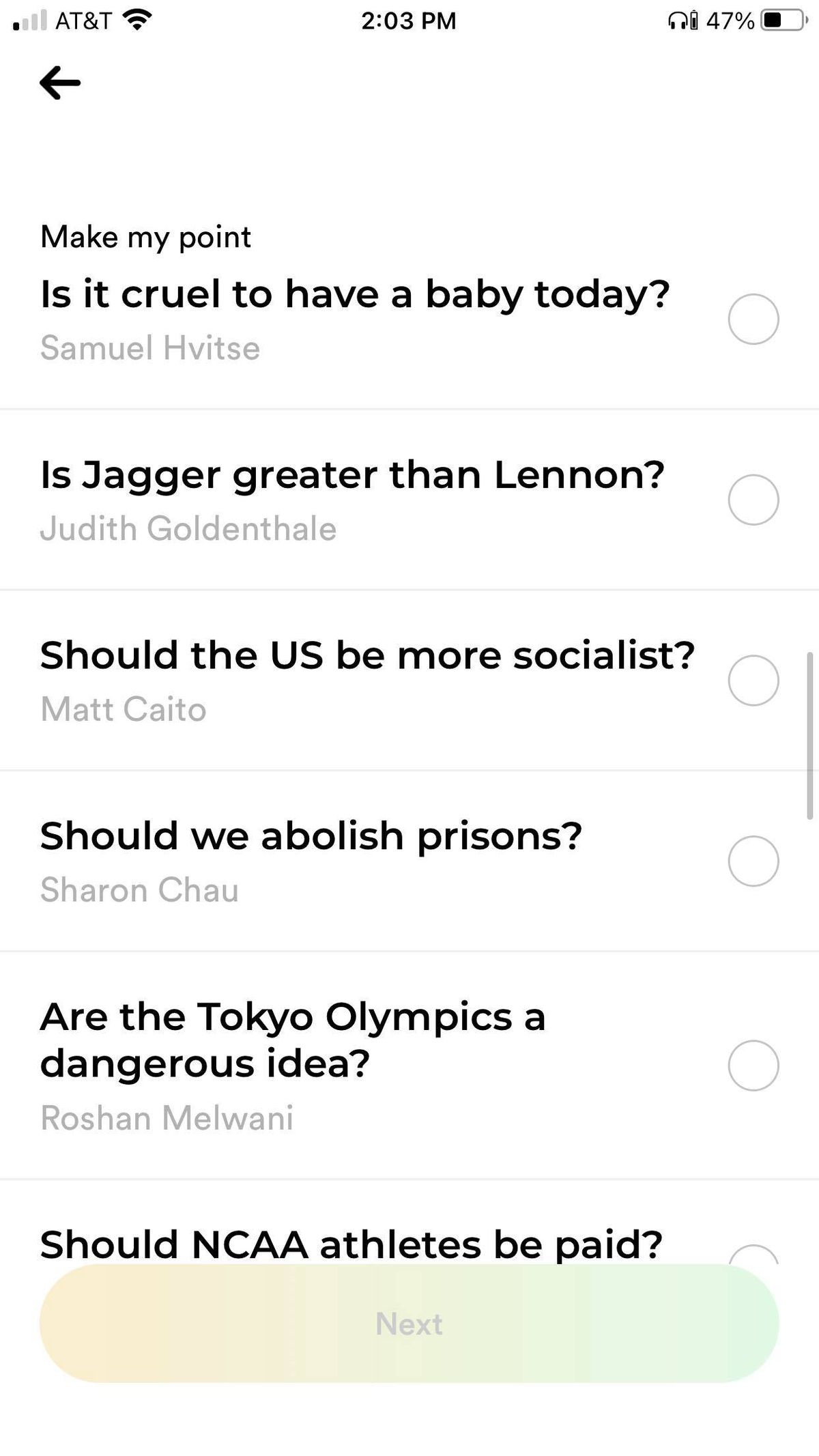
Task: Tap the battery indicator in the status bar
Action: 782,20
